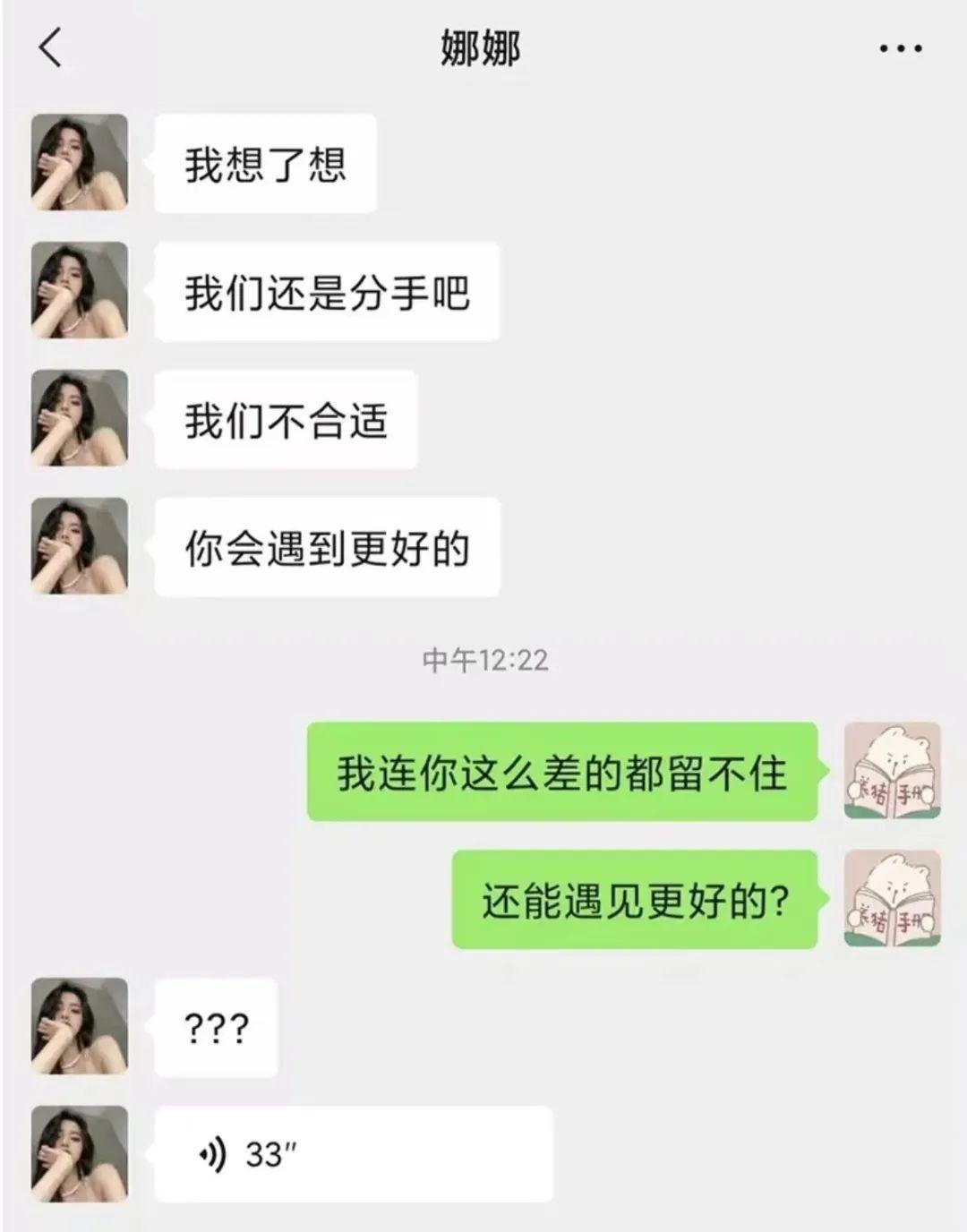The image size is (967, 1232).
Task: Tap the bear avatar beside 还能遇见更好的?
Action: tap(892, 898)
